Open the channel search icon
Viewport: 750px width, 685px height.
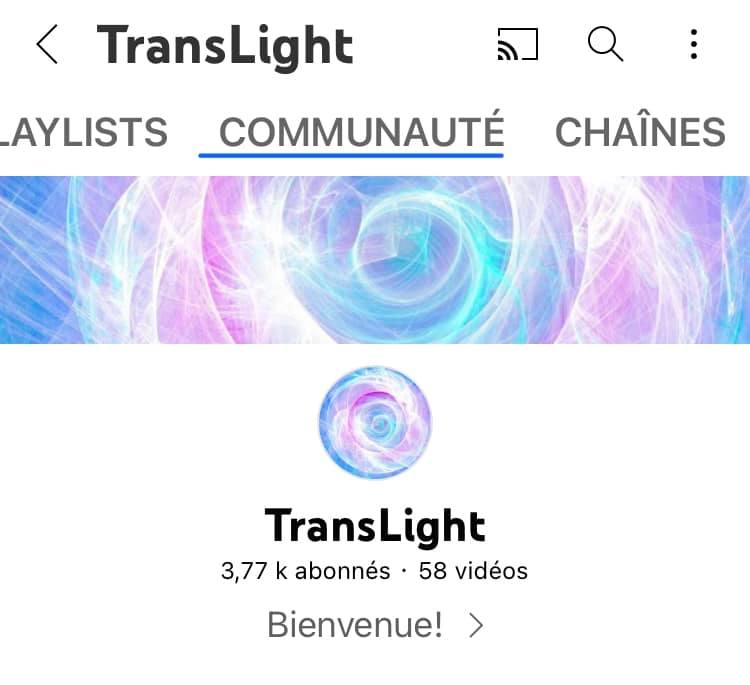click(605, 45)
